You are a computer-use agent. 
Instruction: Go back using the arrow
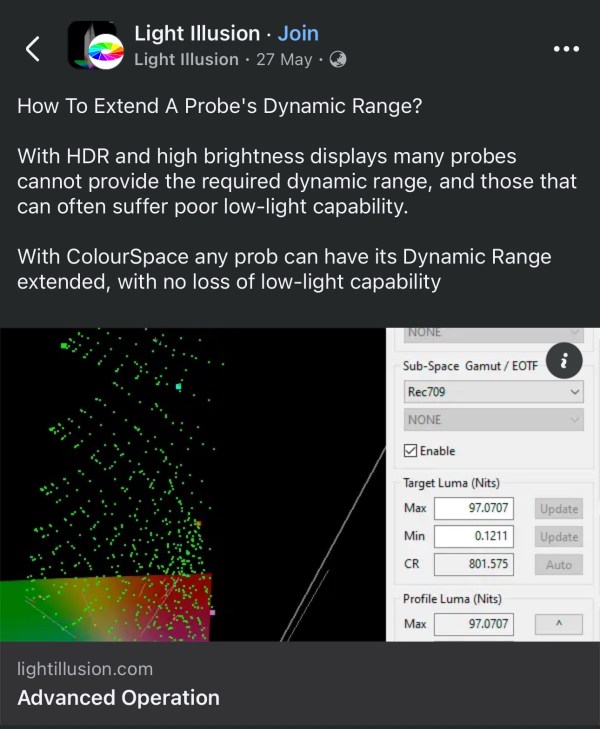coord(32,47)
